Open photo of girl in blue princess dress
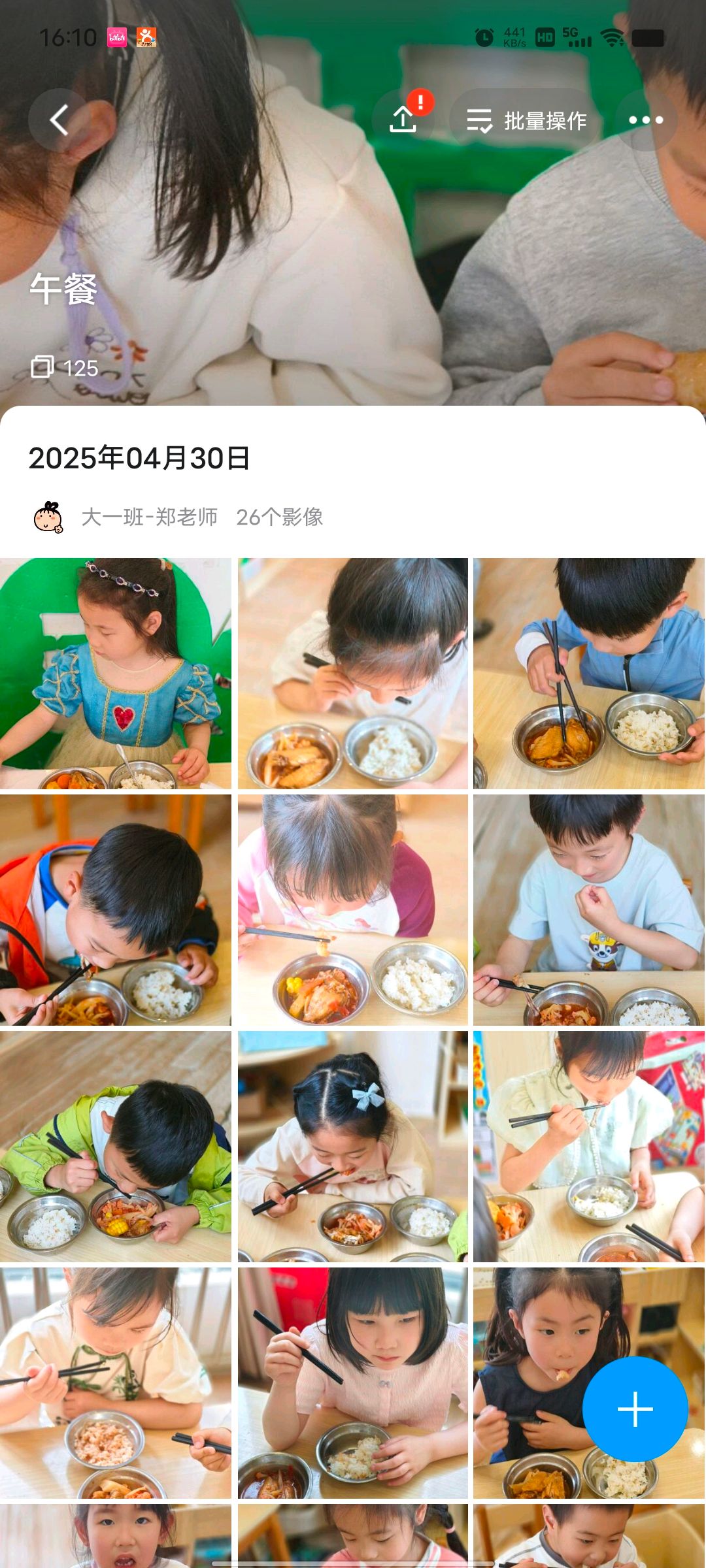The image size is (706, 1568). [x=116, y=673]
